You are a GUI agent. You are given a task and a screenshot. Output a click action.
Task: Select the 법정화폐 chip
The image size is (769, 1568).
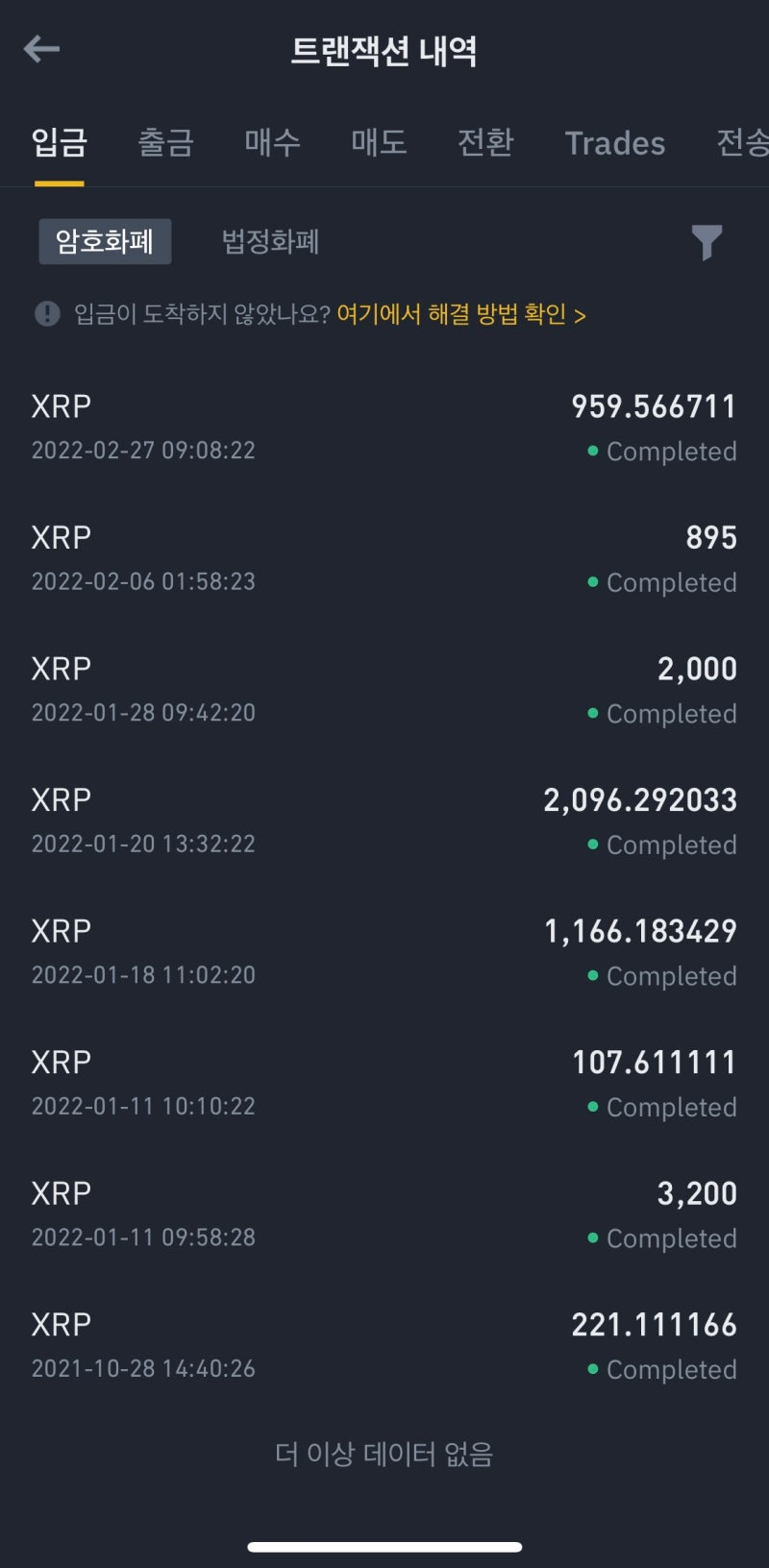(270, 241)
